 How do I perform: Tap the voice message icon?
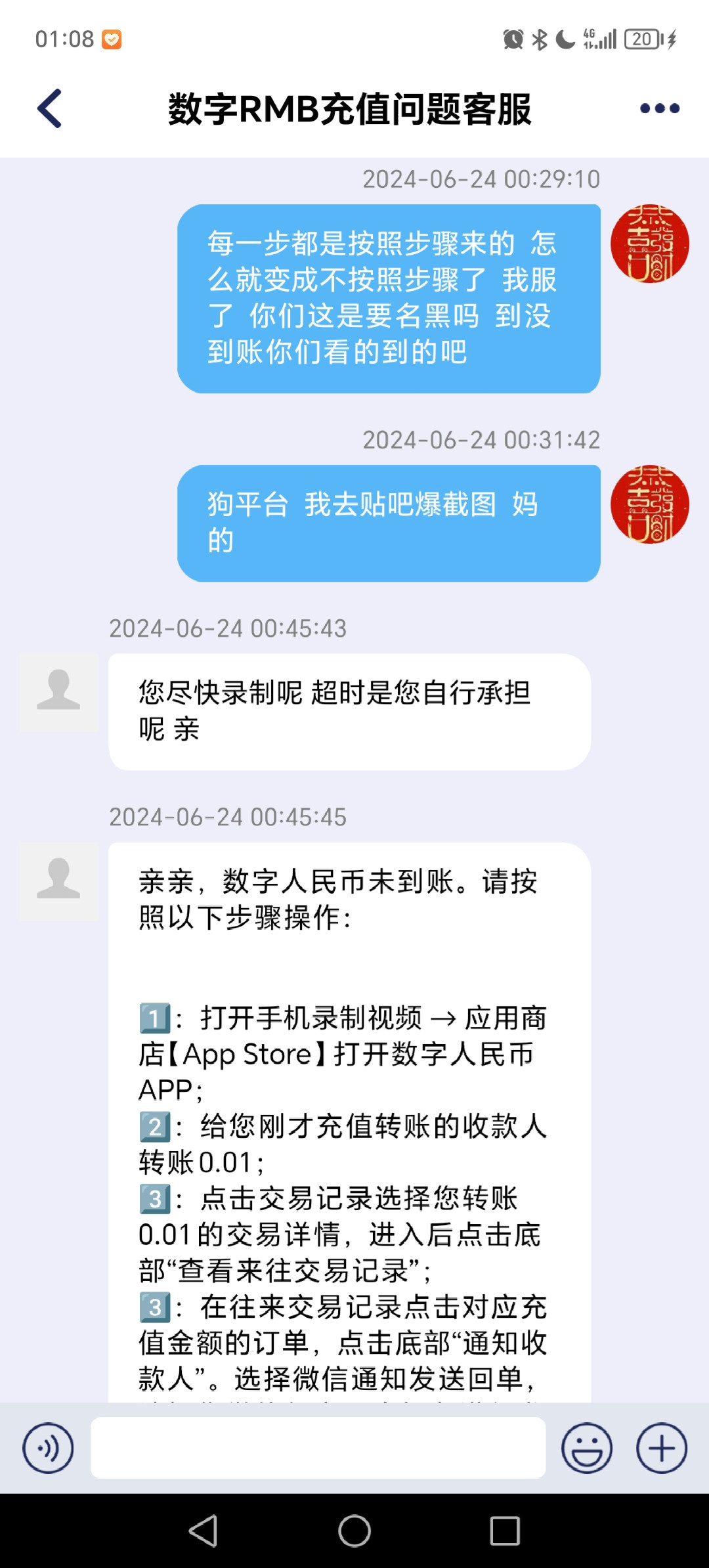coord(48,1448)
